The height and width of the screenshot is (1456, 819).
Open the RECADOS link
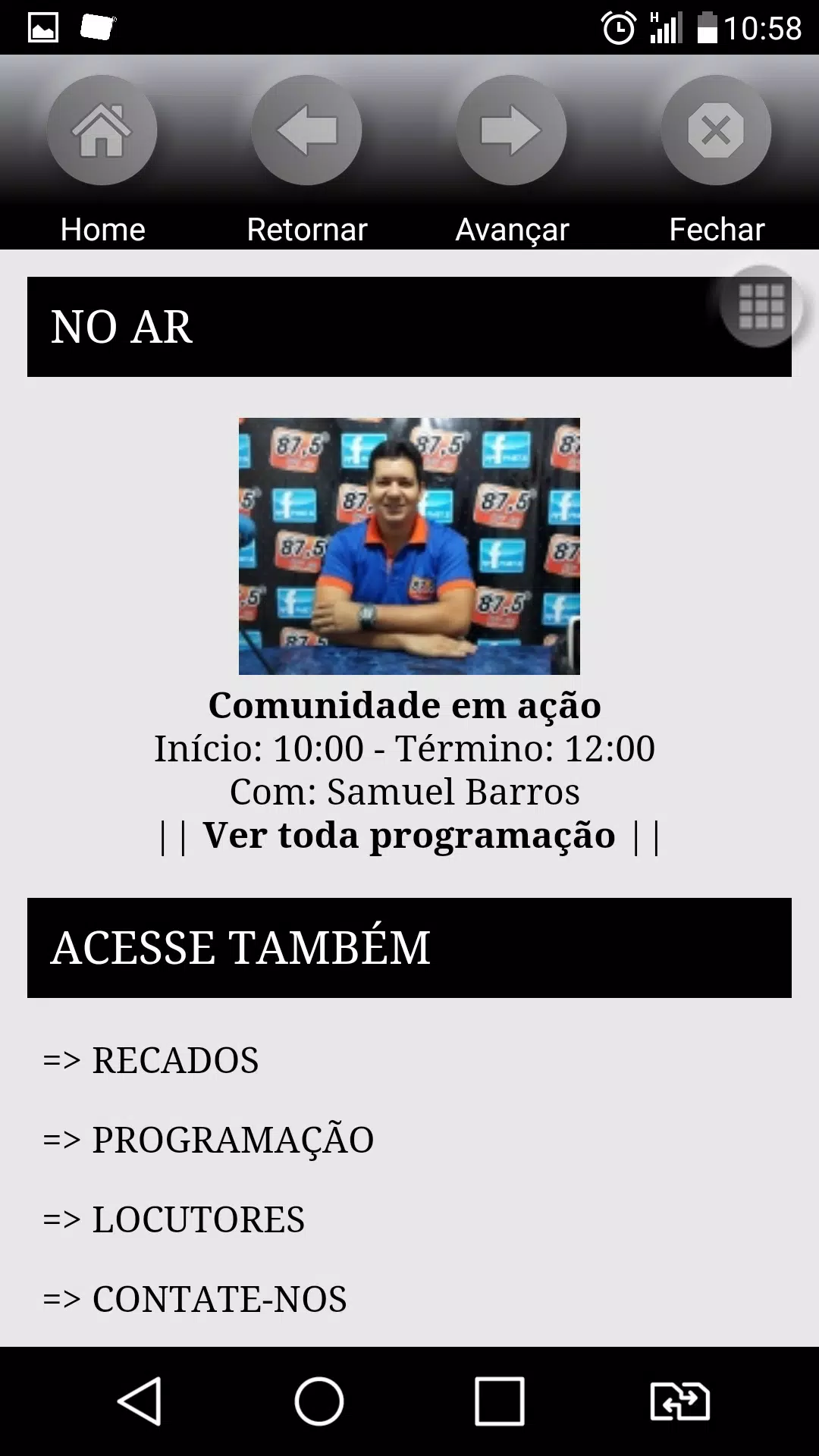point(174,1061)
